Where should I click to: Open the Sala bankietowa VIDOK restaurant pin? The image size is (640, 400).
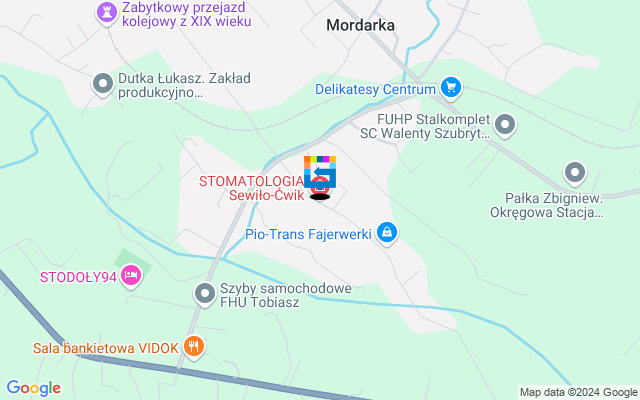coord(195,347)
